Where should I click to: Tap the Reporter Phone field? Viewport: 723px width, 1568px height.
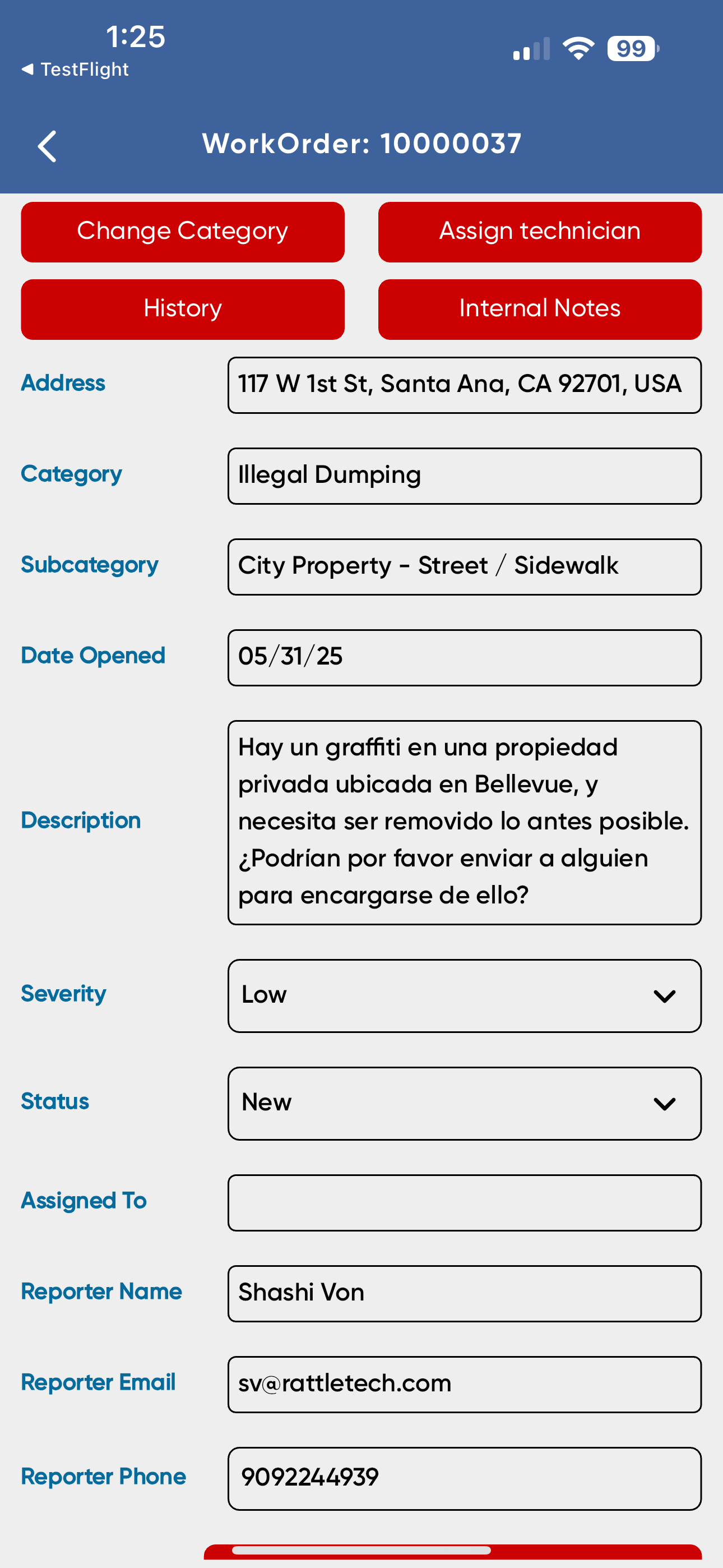tap(465, 1478)
